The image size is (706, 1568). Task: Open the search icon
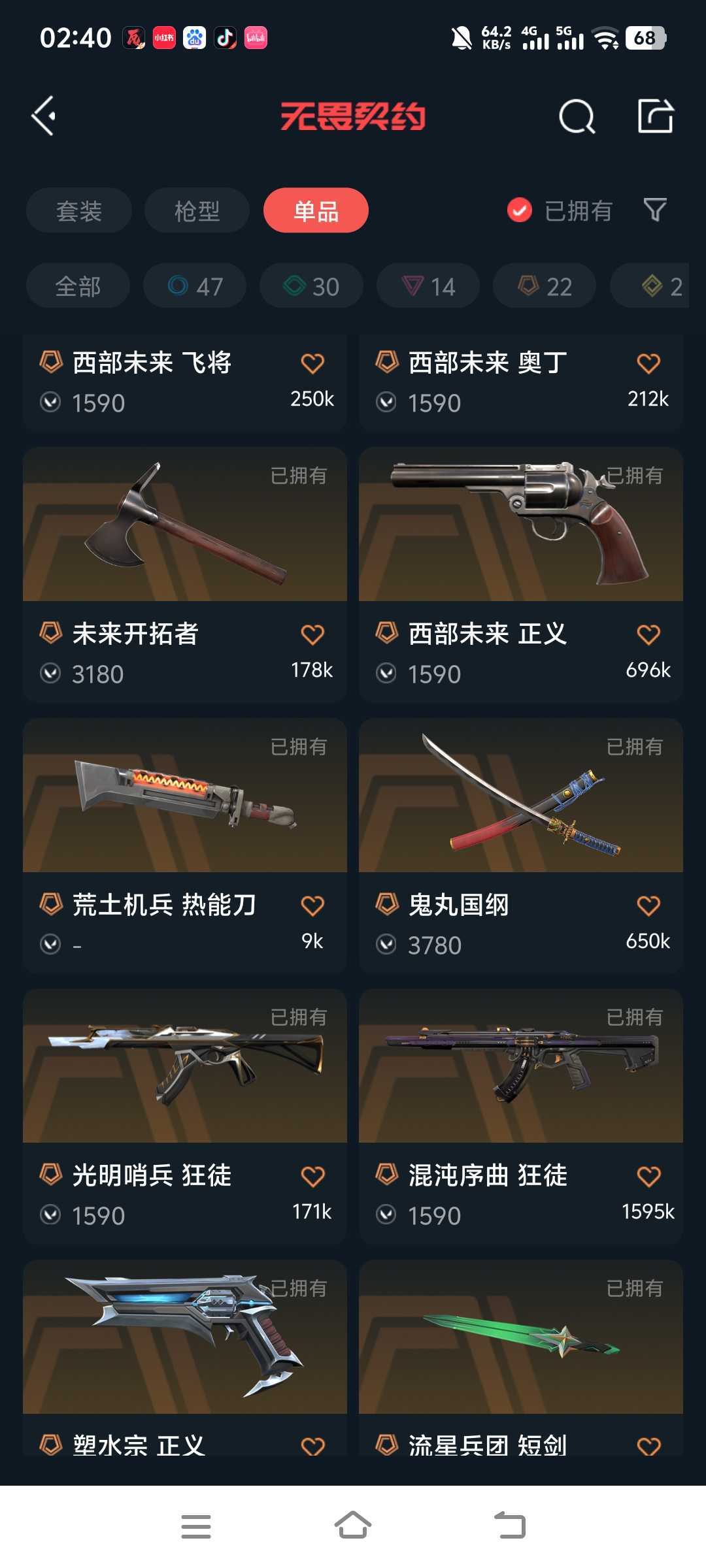(x=577, y=117)
